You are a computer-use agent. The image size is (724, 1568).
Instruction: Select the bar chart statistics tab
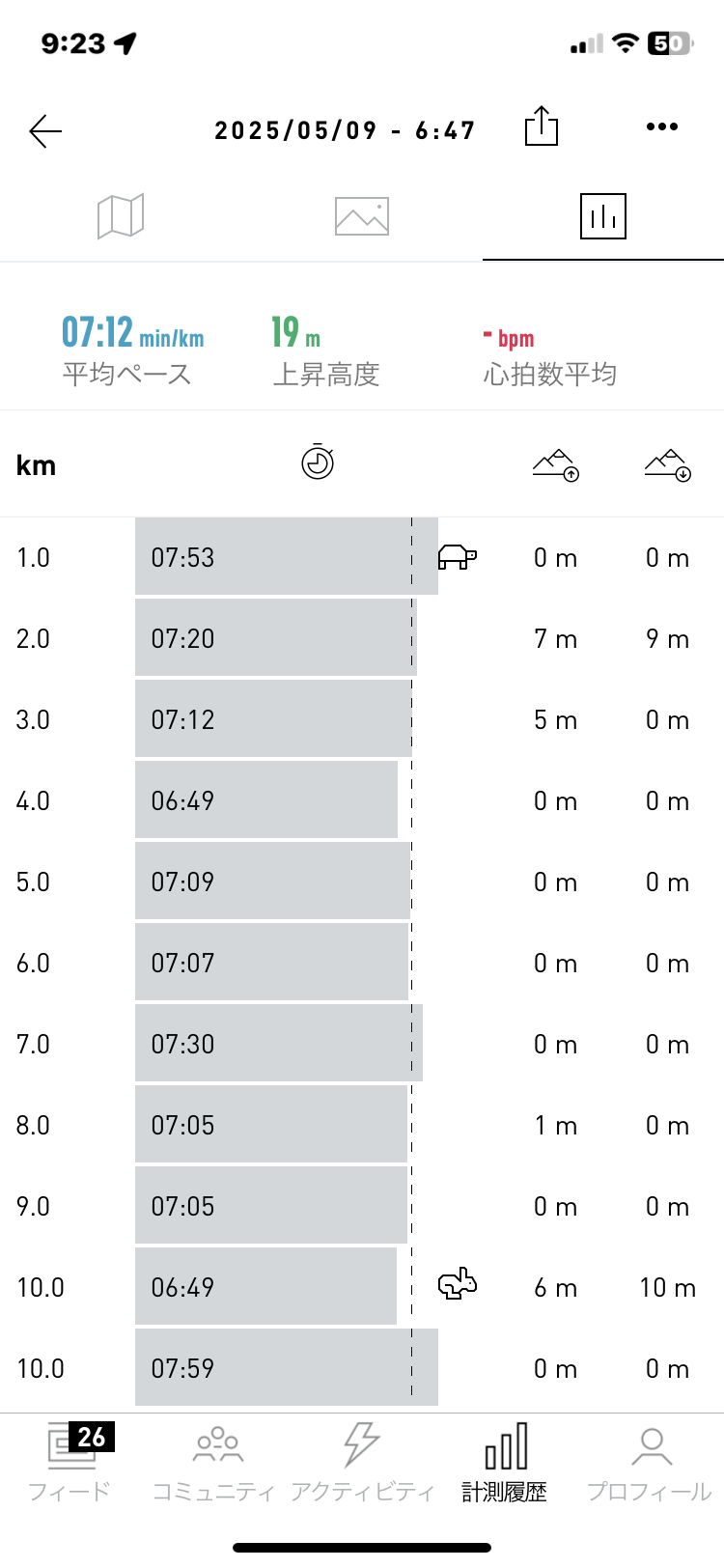603,215
